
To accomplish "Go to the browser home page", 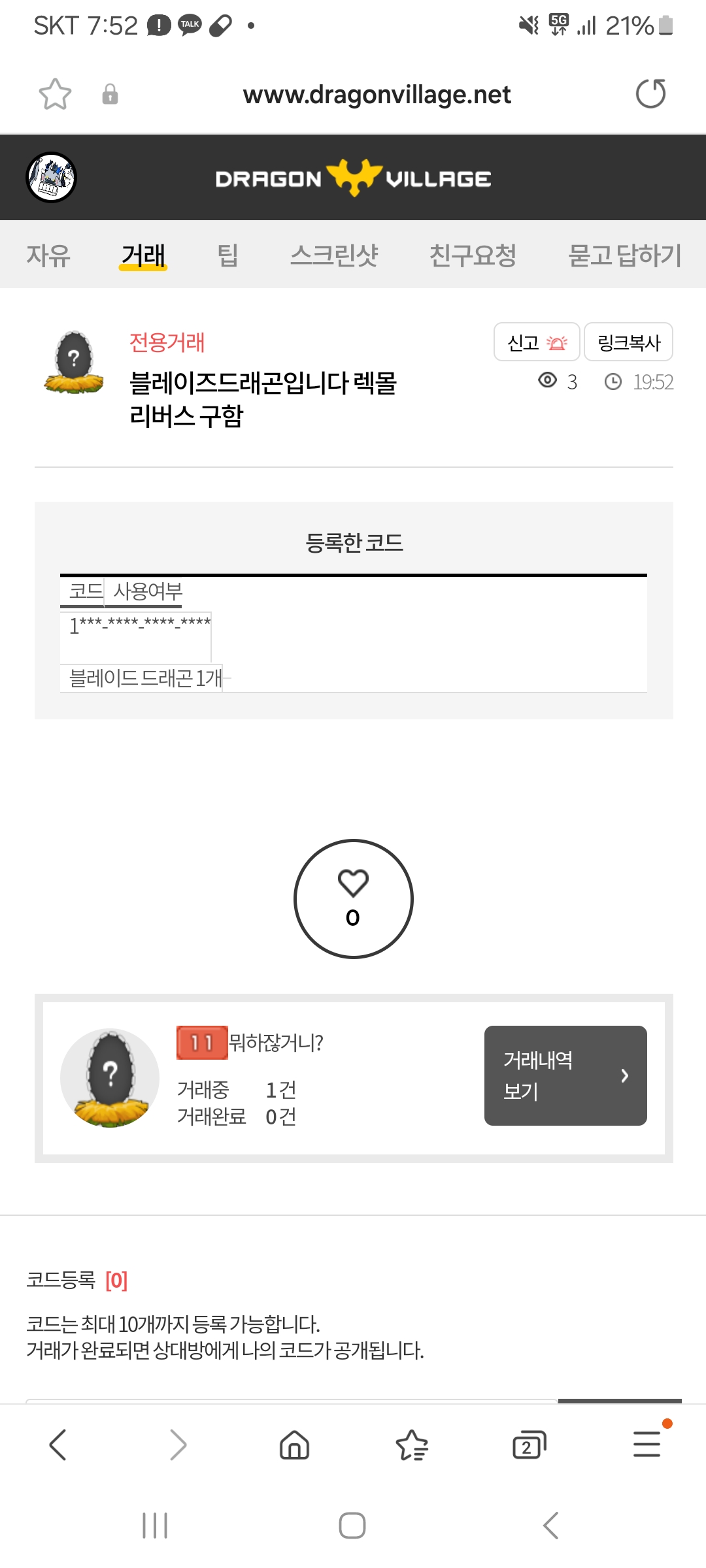I will point(294,1445).
